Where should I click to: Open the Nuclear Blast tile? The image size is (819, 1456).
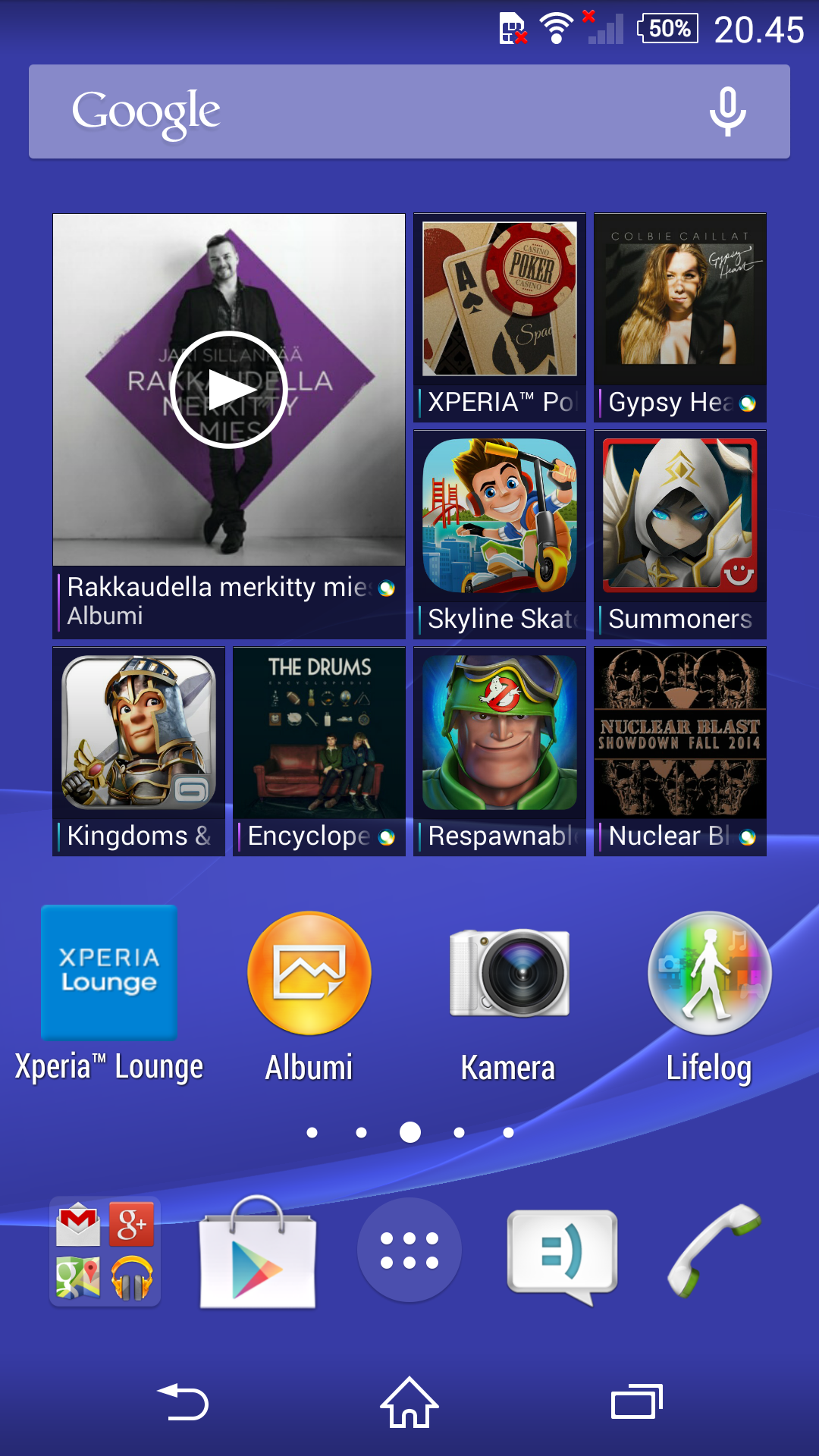pos(680,751)
